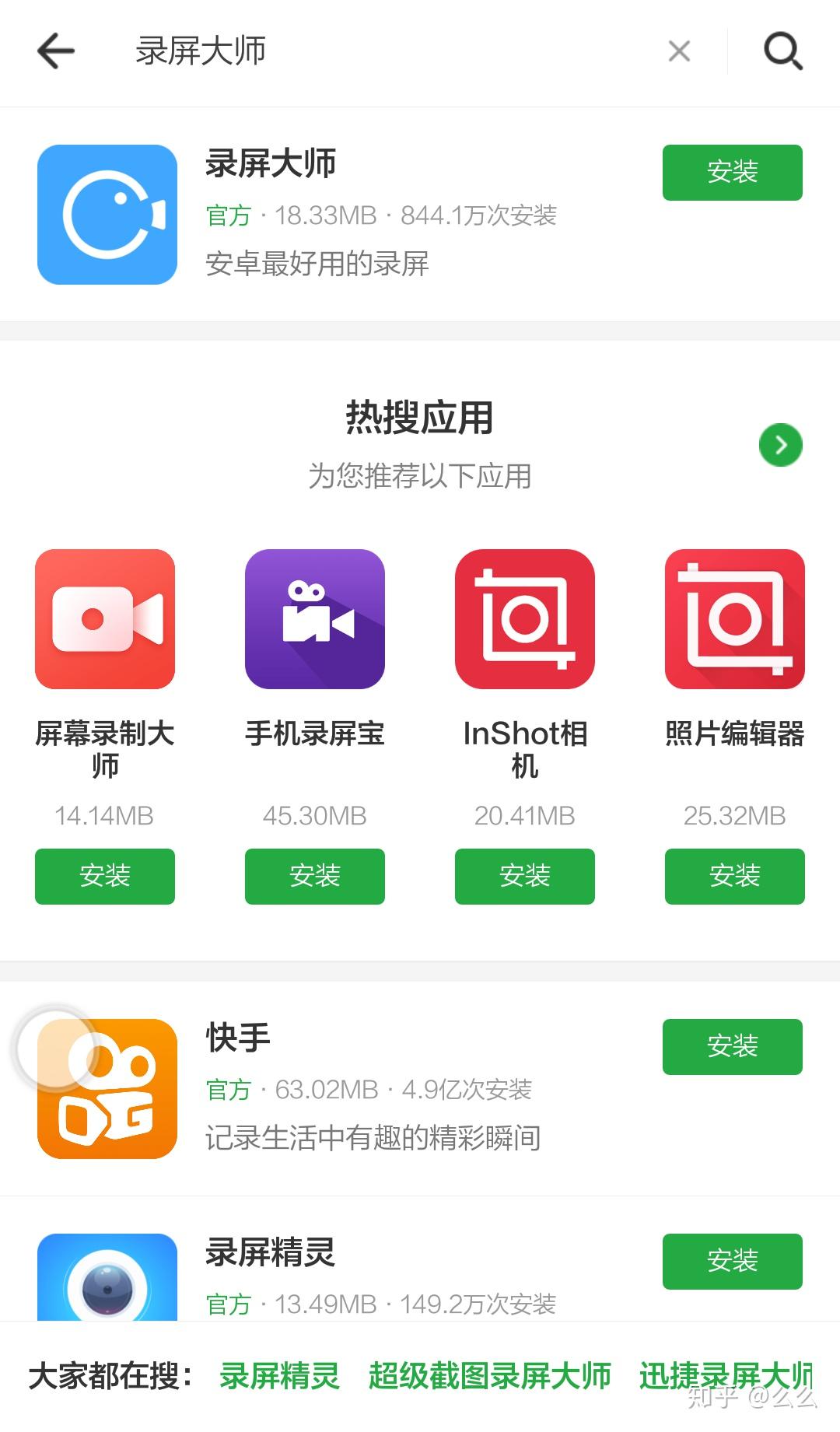
Task: Open 快手 app details
Action: click(x=350, y=1089)
